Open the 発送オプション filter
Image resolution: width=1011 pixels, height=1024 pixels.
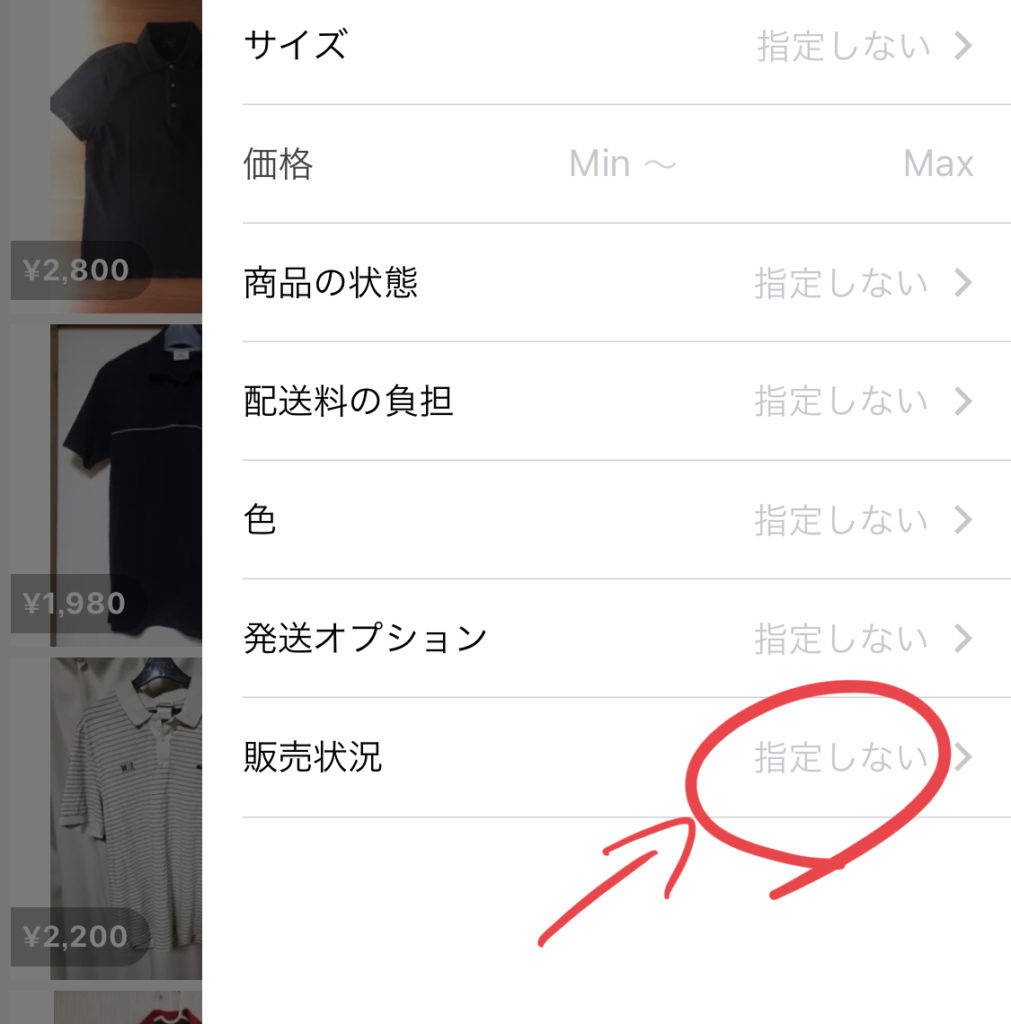(x=608, y=638)
